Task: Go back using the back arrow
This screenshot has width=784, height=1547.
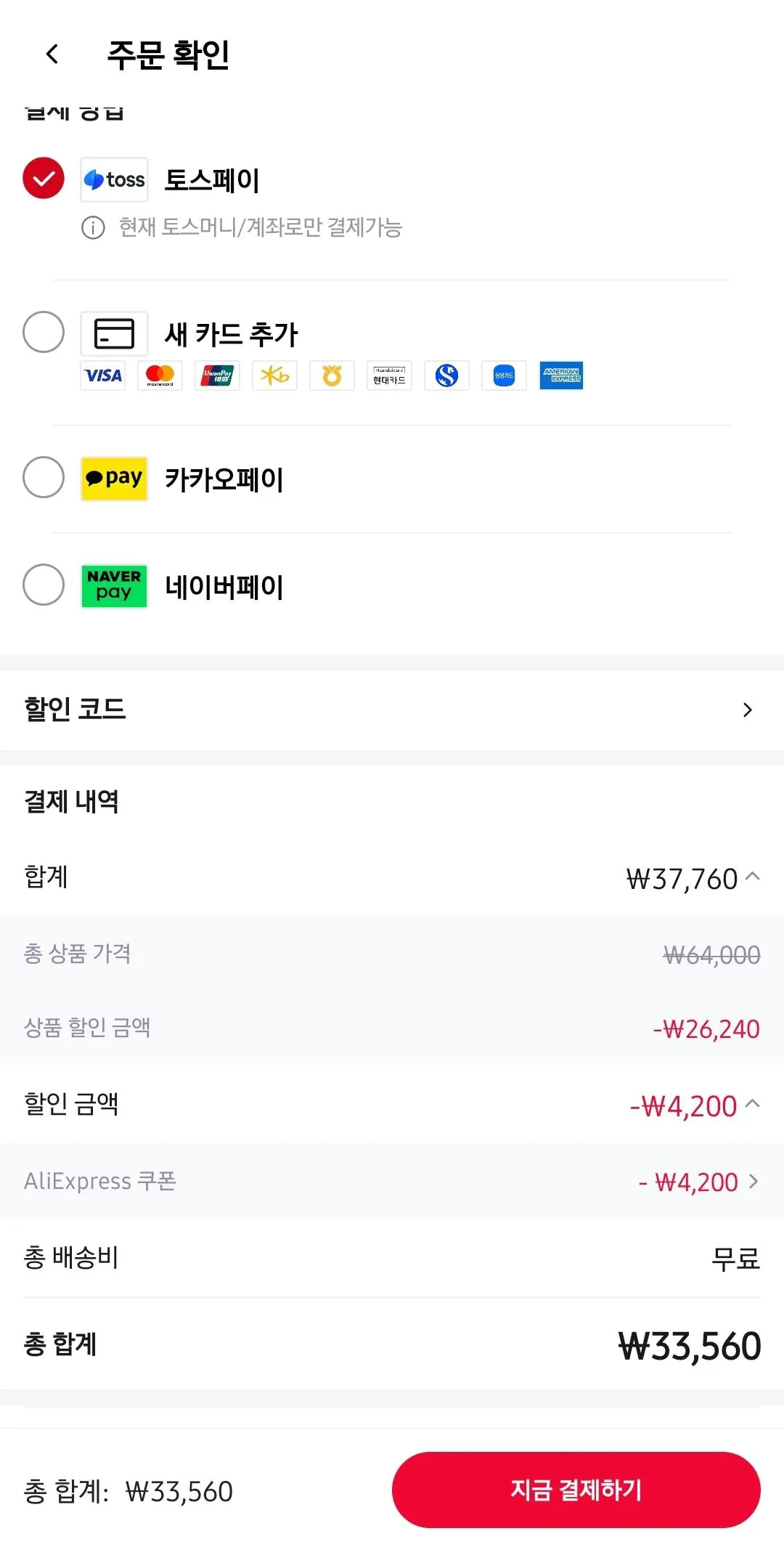Action: click(x=51, y=54)
